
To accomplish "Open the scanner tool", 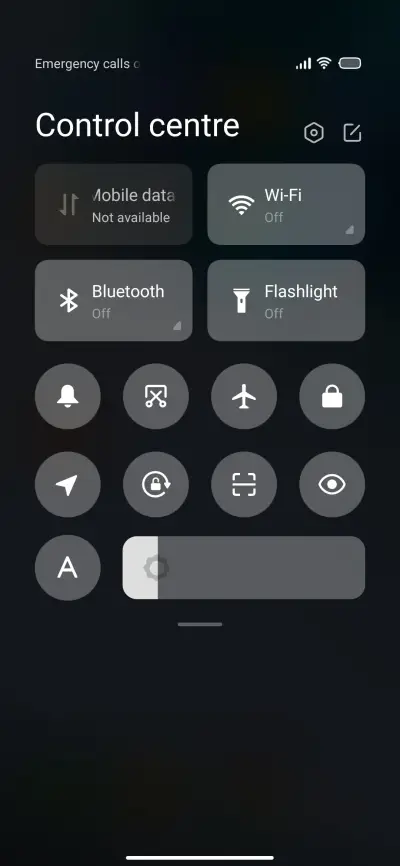I will point(244,484).
